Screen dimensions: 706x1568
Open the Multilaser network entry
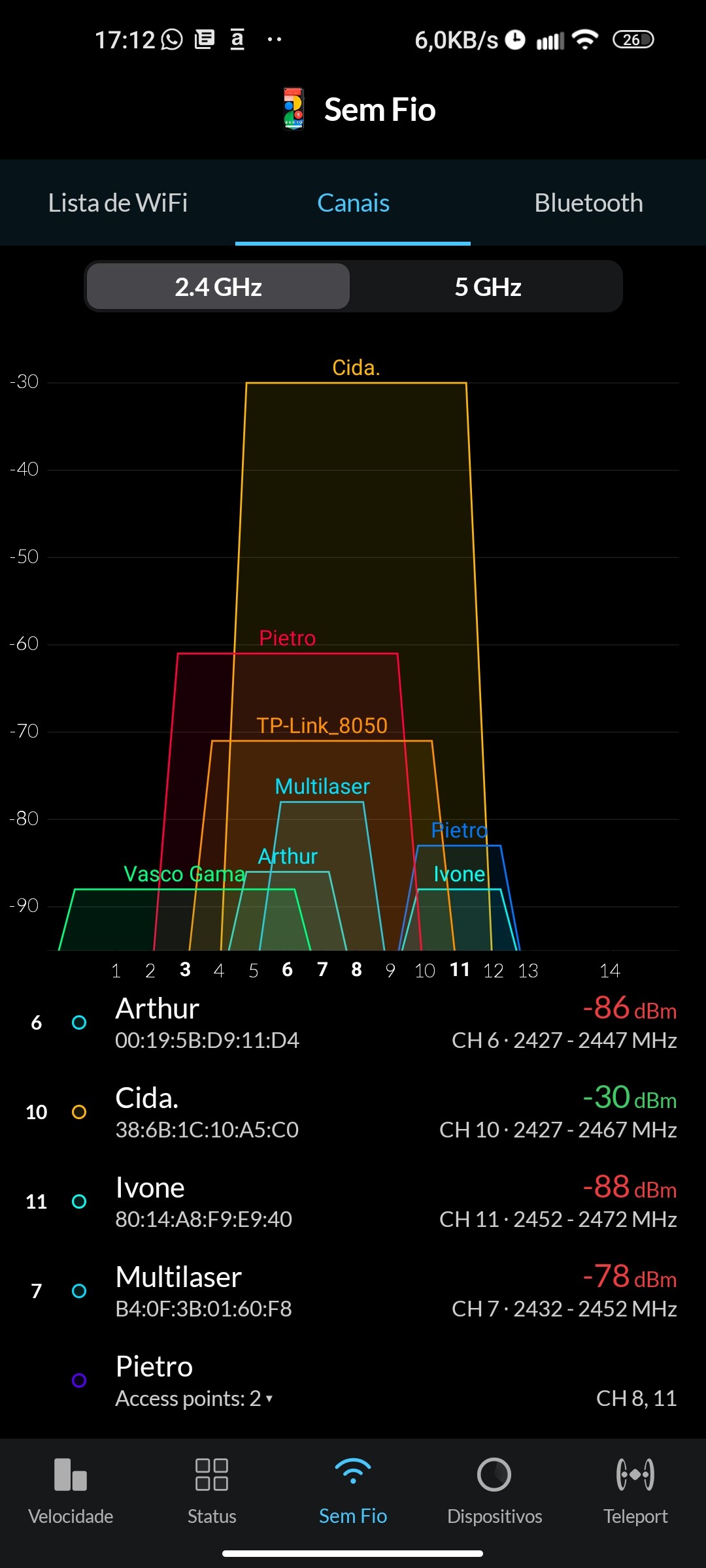[x=353, y=1292]
